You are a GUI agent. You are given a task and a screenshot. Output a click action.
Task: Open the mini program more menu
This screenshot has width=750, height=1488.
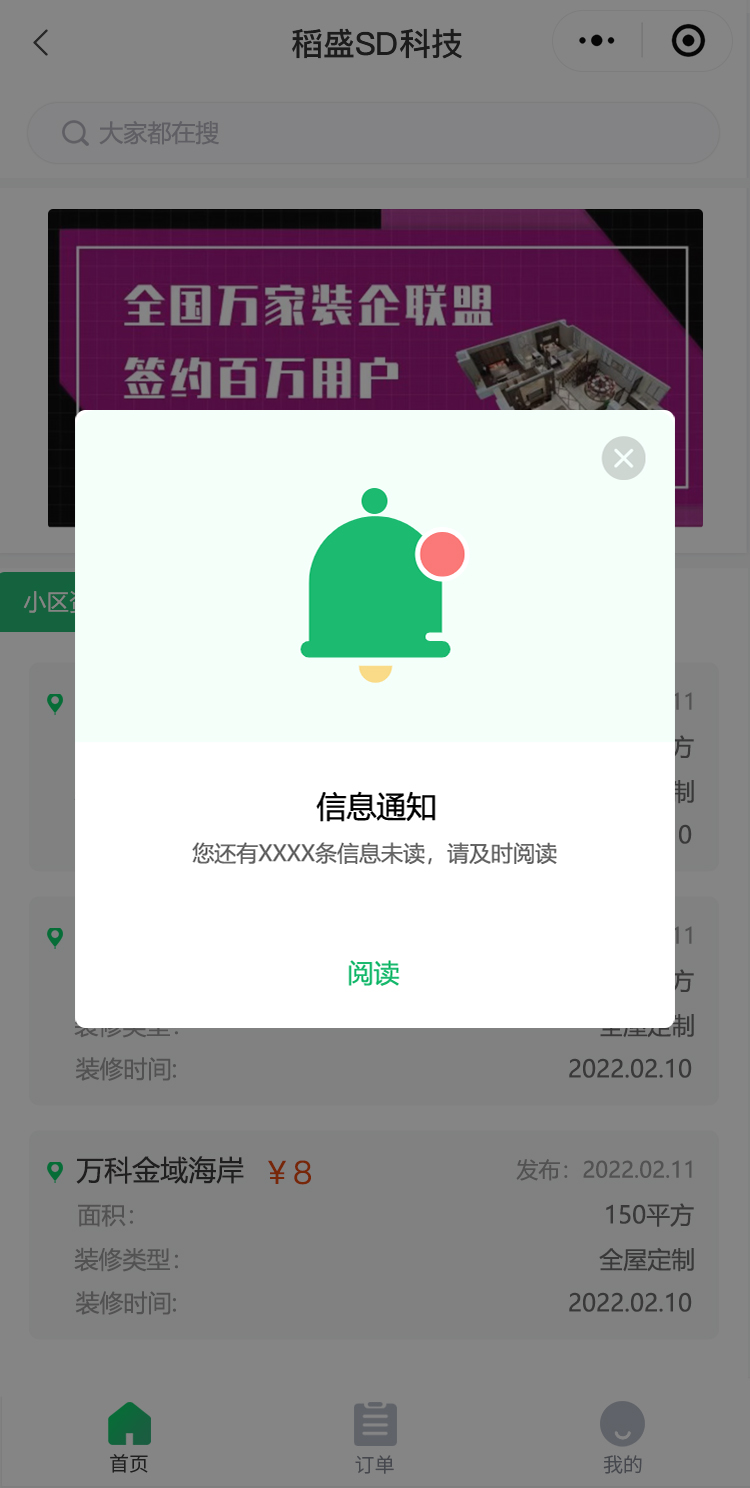597,41
